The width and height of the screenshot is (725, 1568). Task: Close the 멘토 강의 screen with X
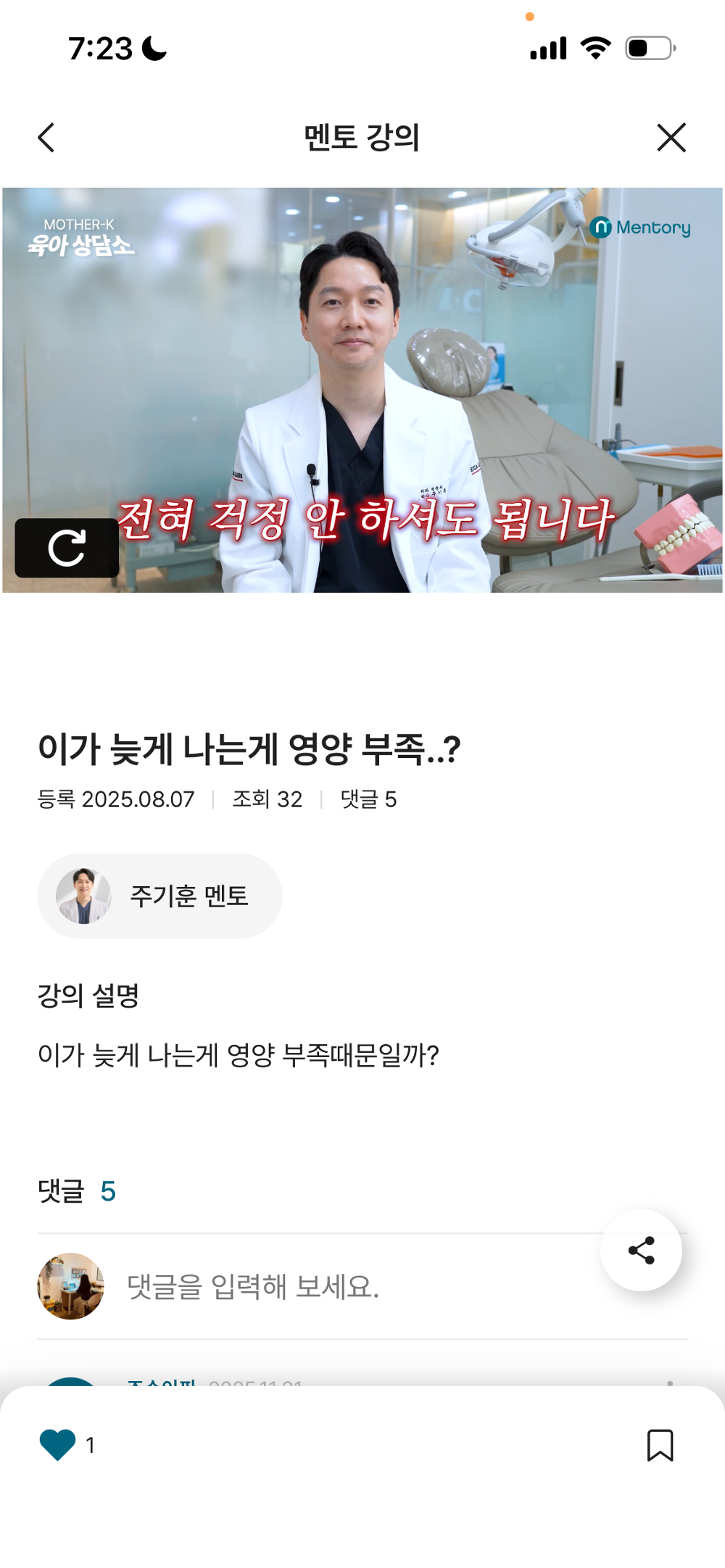coord(671,138)
